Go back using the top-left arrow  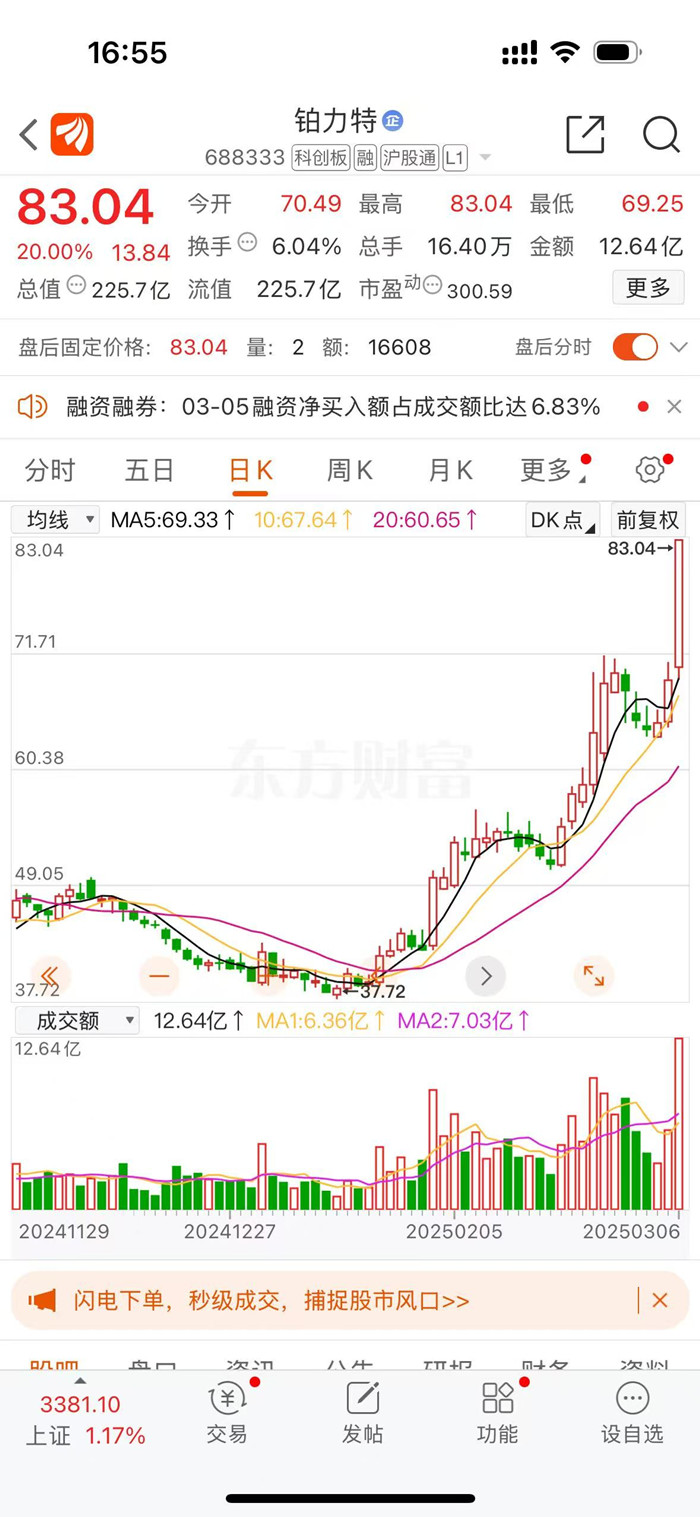click(29, 135)
